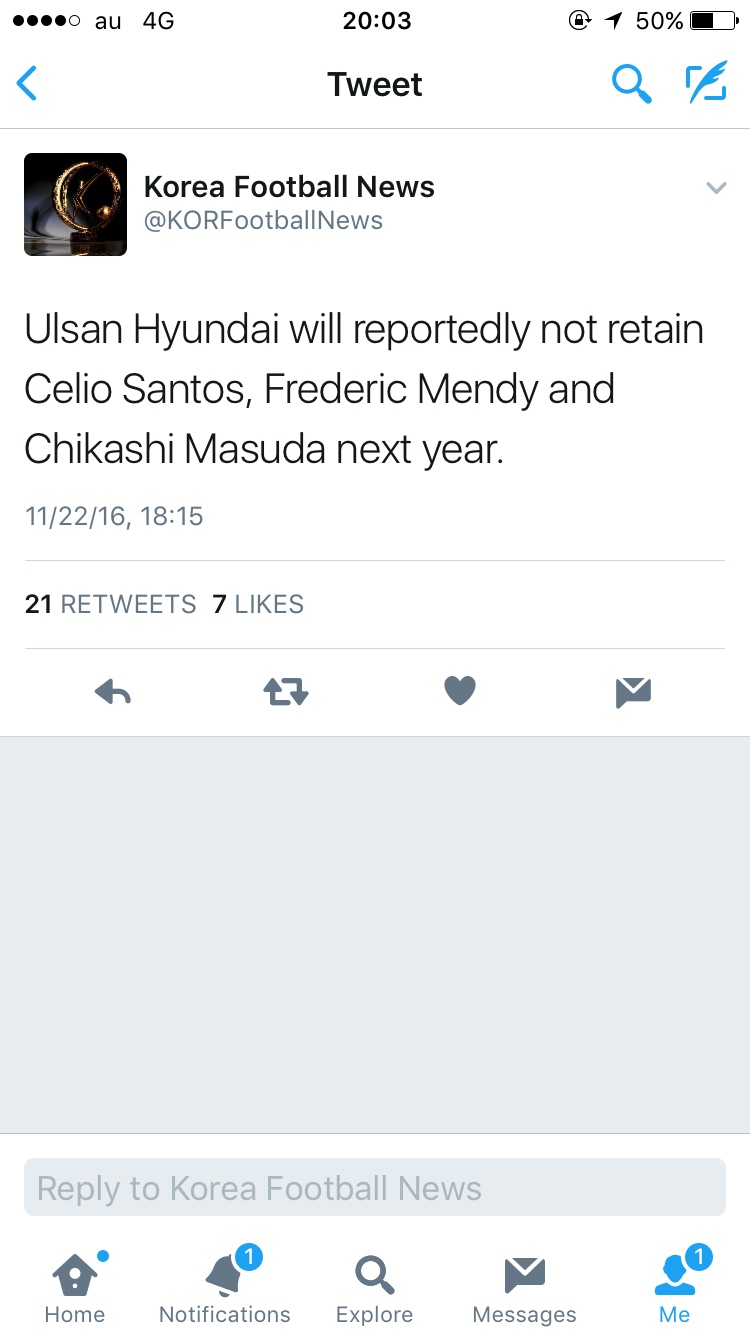Image resolution: width=750 pixels, height=1334 pixels.
Task: Retweet this tweet
Action: (286, 691)
